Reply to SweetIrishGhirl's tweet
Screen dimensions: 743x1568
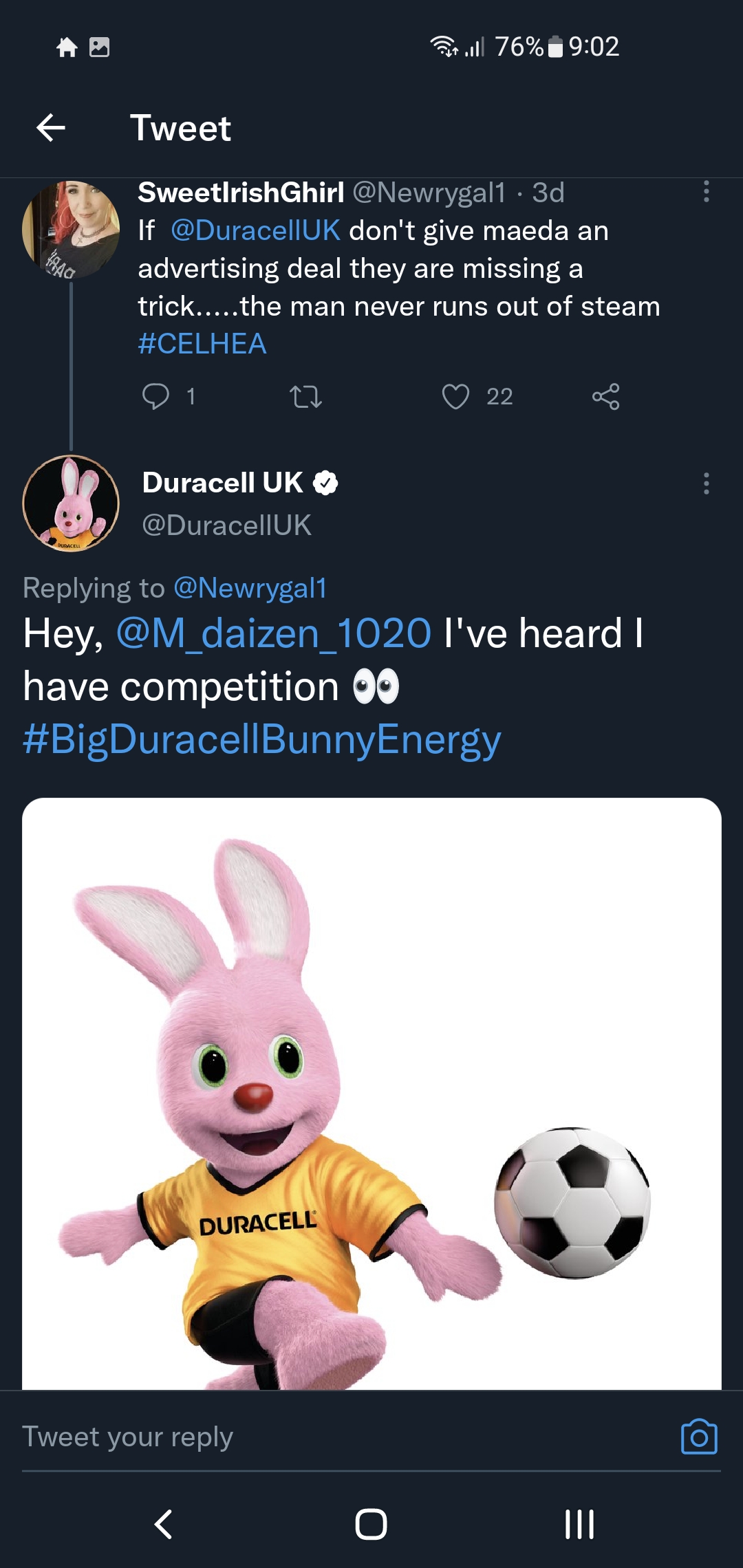pyautogui.click(x=155, y=396)
